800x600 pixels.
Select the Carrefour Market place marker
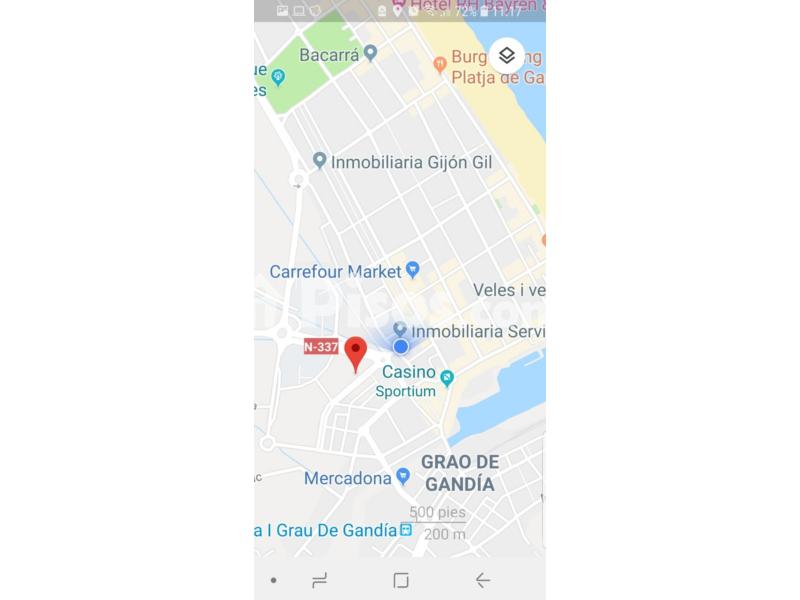412,270
